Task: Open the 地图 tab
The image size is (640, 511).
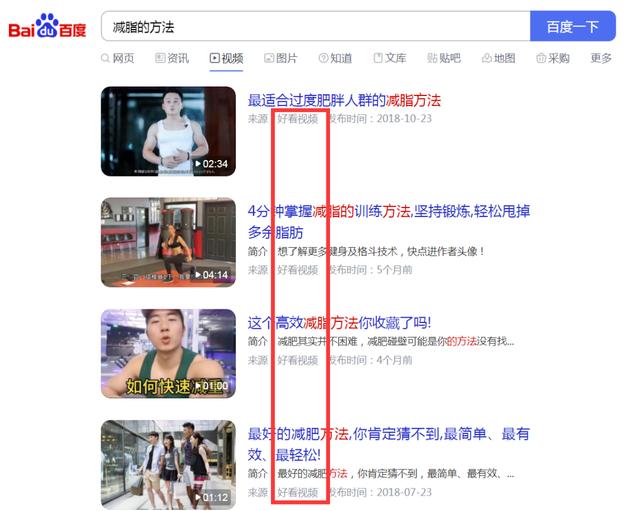Action: pos(498,58)
